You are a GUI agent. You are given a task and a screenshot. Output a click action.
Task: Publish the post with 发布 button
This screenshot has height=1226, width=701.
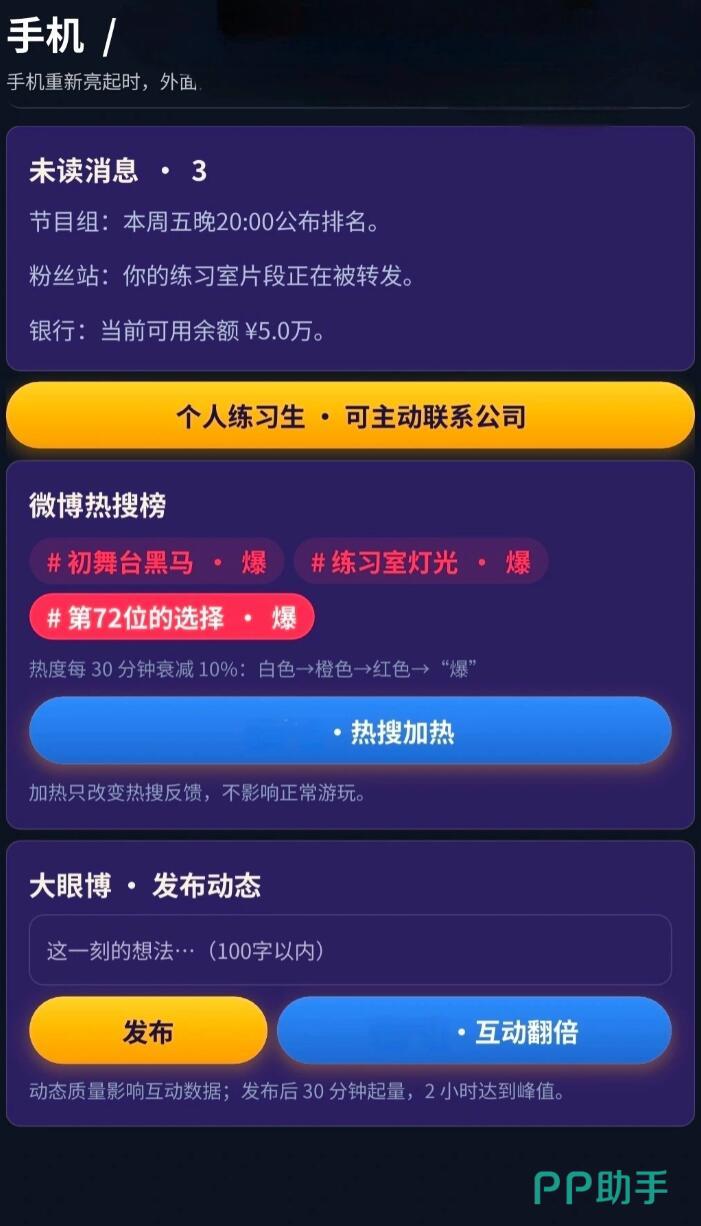point(148,1031)
